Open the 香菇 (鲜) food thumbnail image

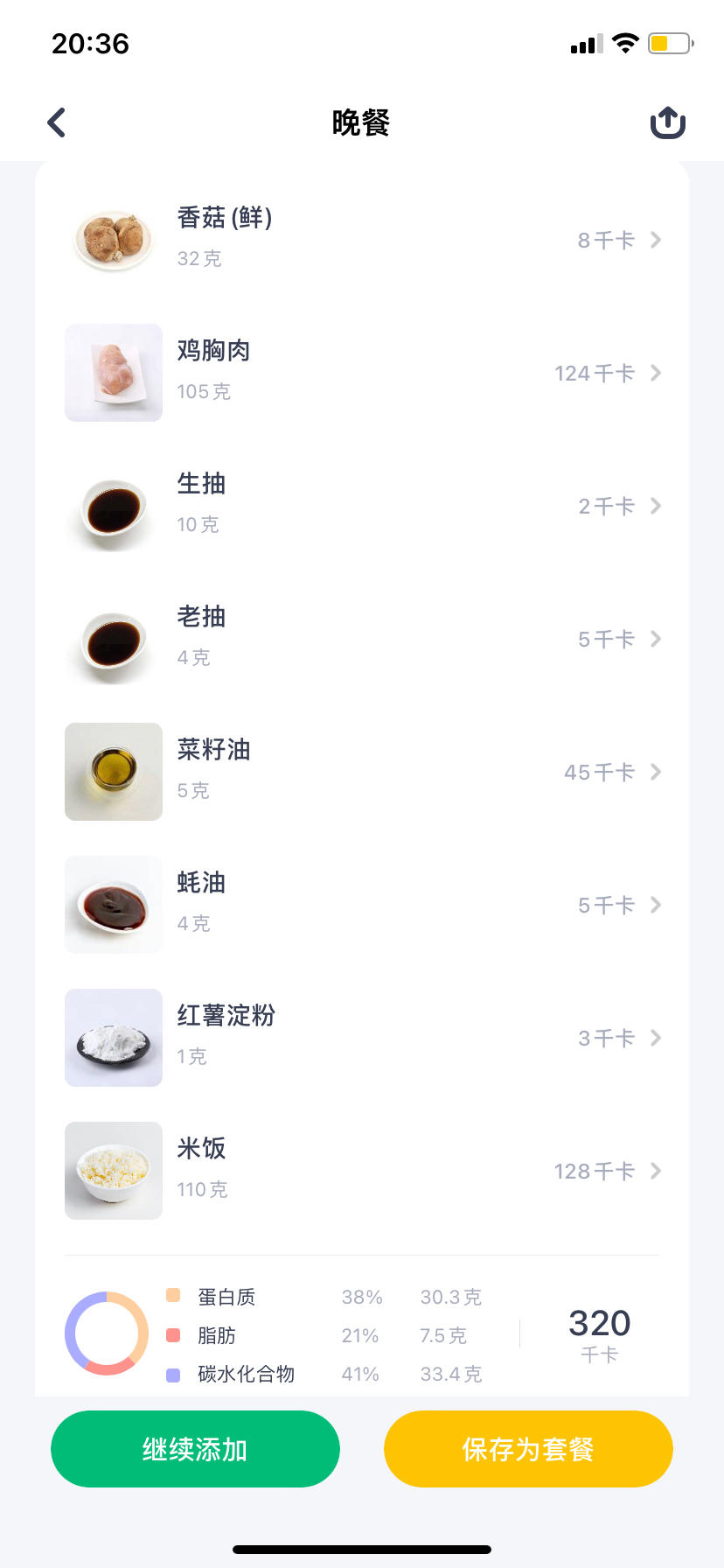(x=113, y=240)
